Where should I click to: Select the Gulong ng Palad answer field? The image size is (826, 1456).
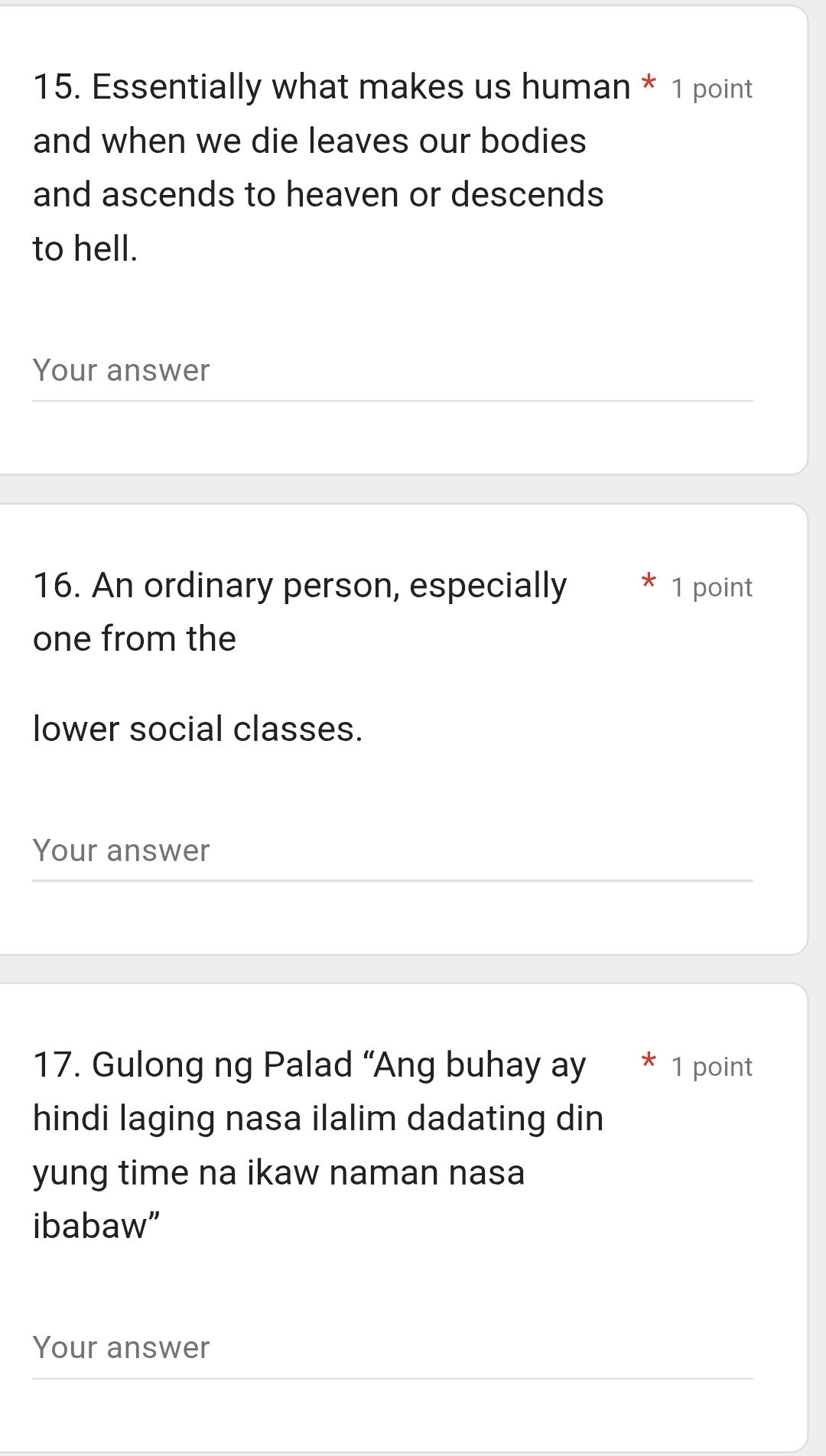tap(392, 1349)
